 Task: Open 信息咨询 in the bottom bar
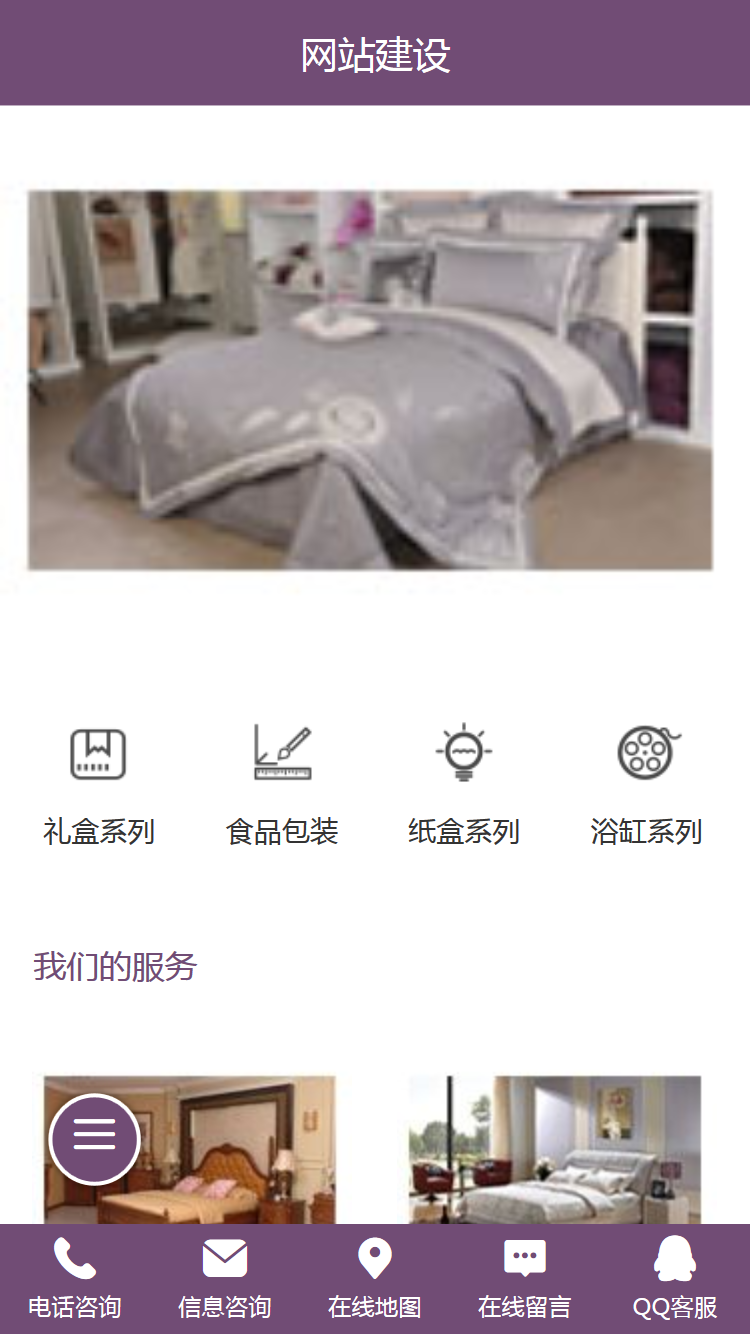coord(225,1279)
